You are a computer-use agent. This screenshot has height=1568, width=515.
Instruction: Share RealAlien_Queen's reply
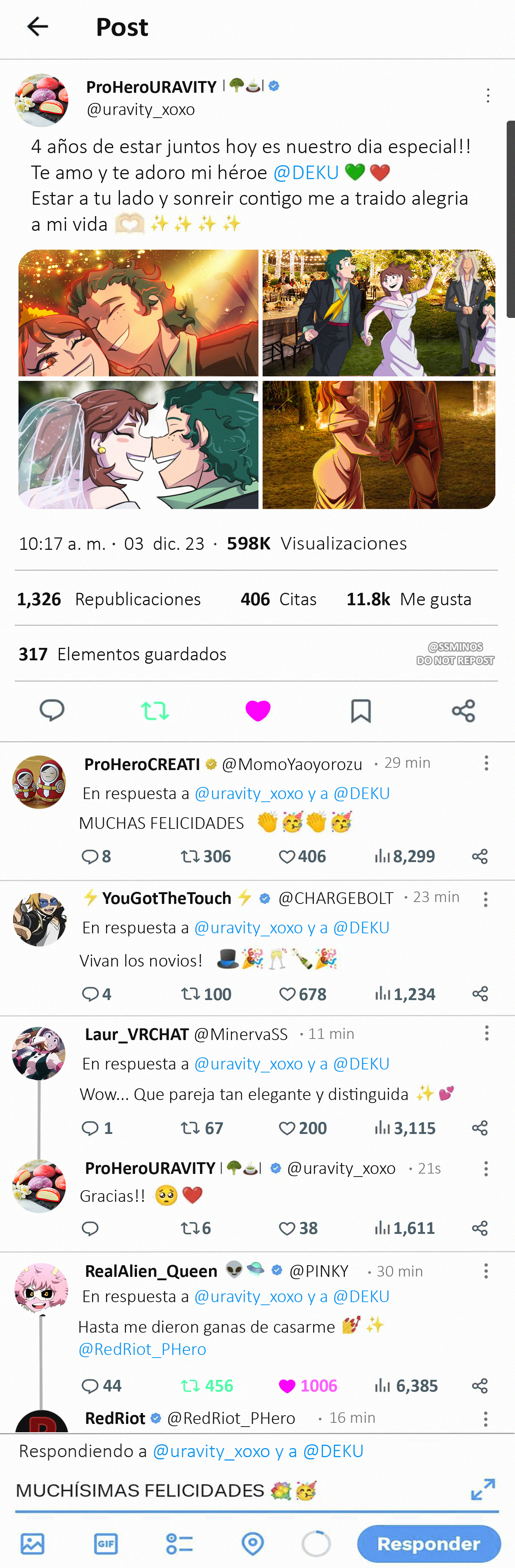pos(480,1386)
